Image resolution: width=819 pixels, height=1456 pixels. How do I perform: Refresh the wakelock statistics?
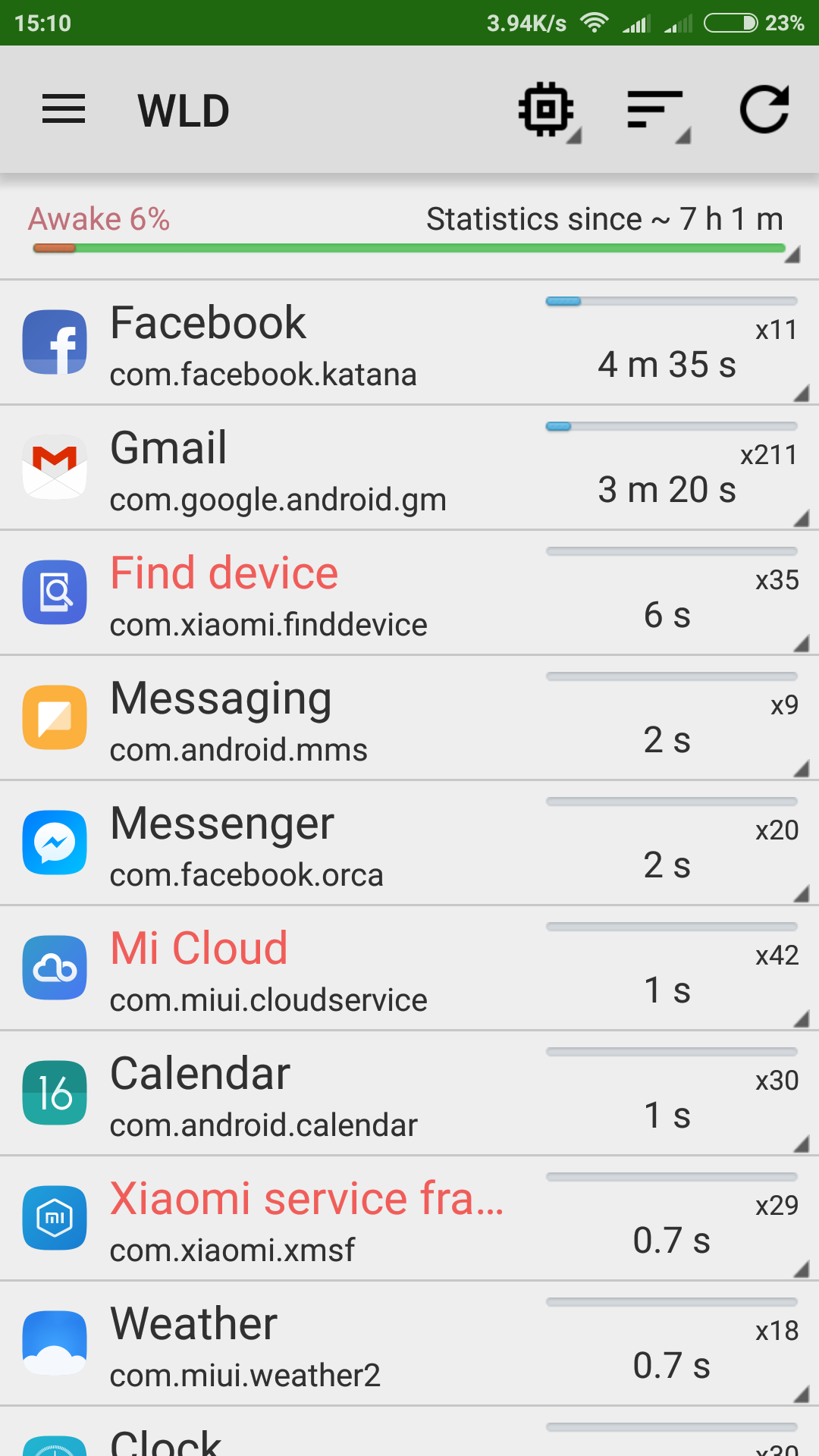tap(764, 111)
